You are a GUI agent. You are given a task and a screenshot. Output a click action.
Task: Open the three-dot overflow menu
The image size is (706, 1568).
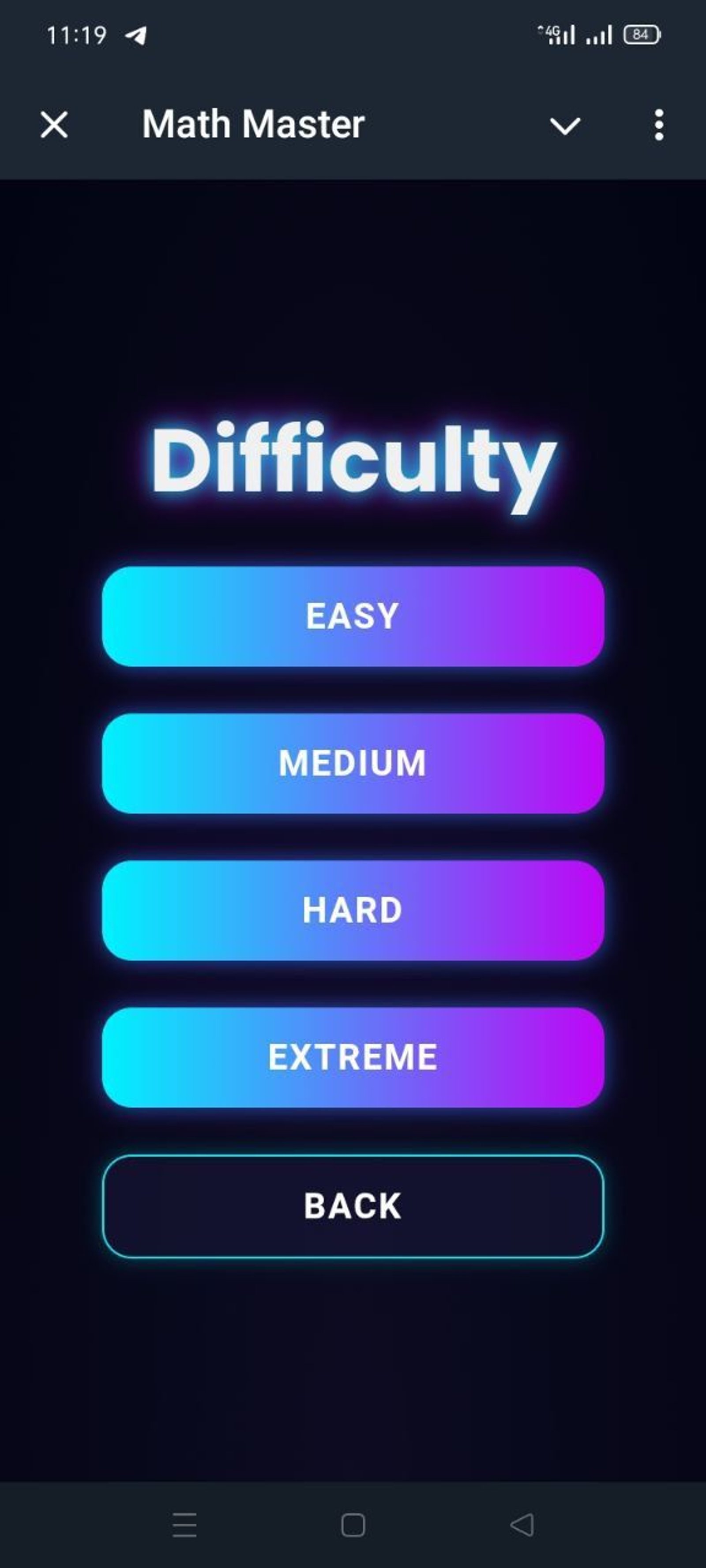(x=658, y=125)
